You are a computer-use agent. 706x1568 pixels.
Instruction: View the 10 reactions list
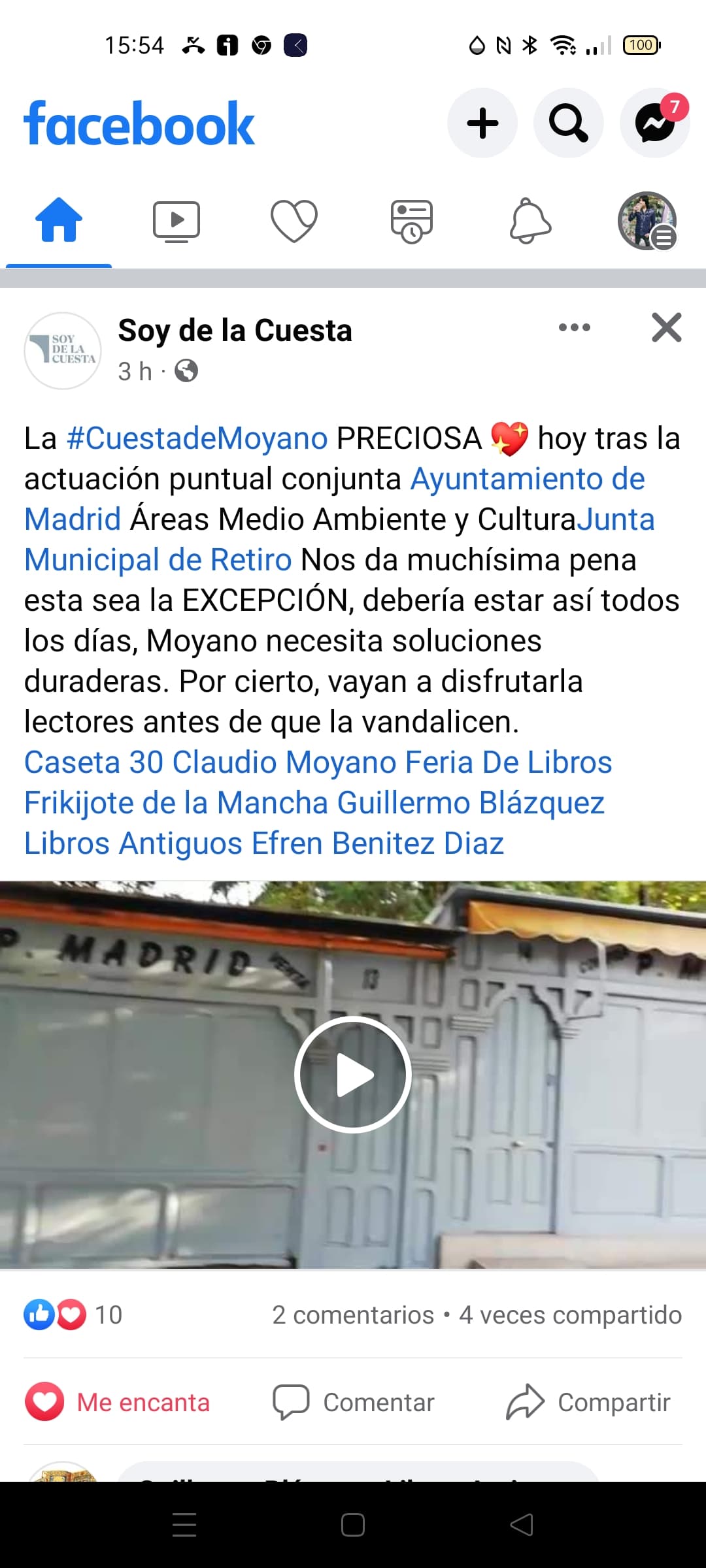pos(73,1315)
